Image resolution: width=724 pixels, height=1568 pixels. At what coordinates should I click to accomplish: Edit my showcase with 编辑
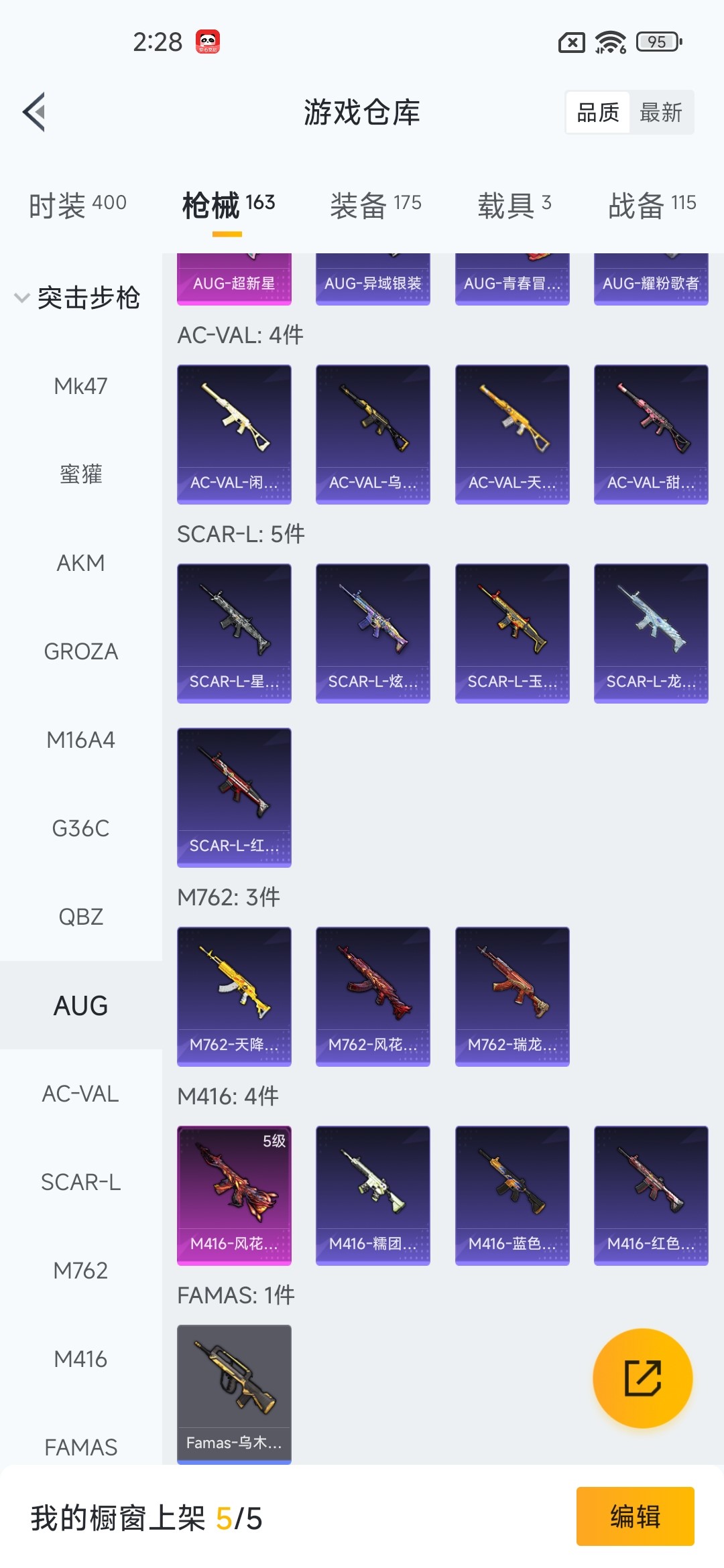[635, 1516]
